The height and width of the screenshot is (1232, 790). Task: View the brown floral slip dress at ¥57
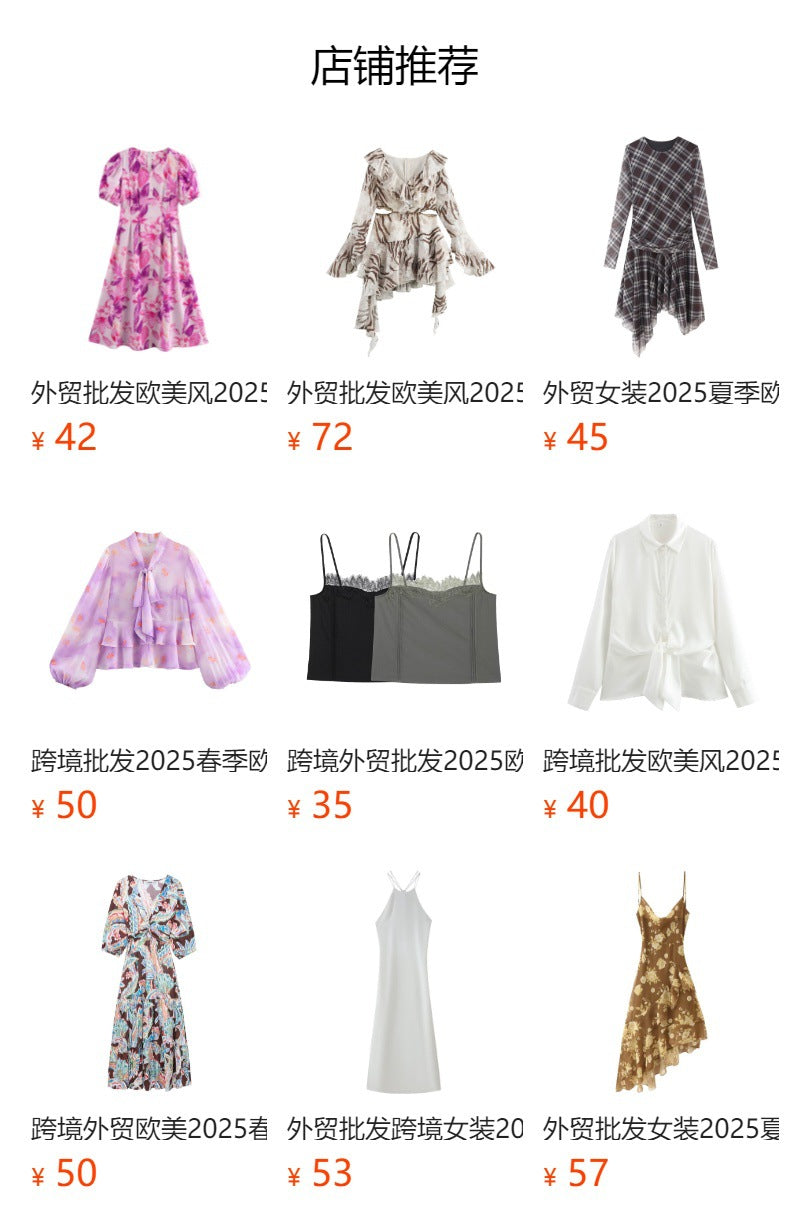click(x=660, y=984)
